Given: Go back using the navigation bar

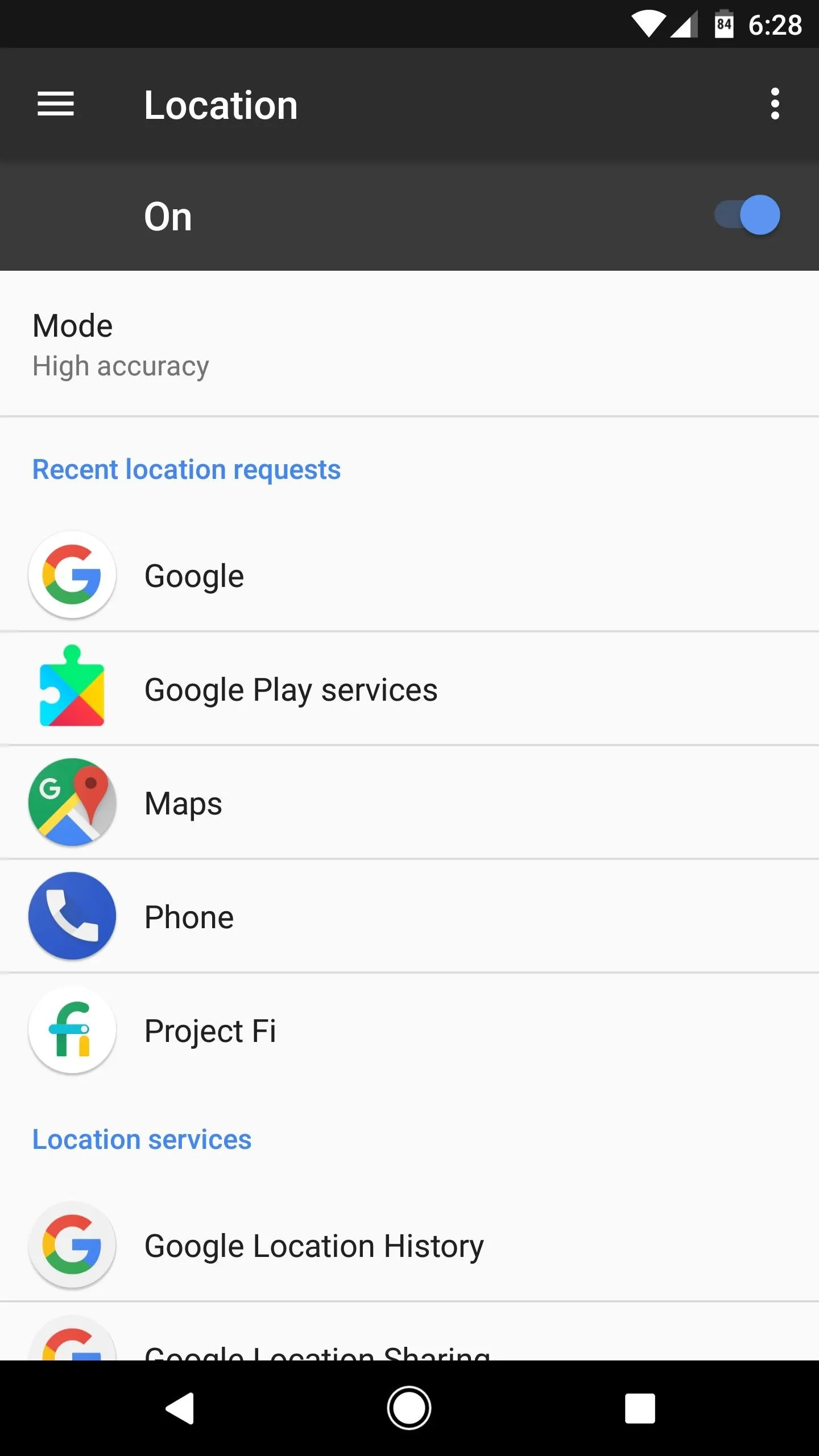Looking at the screenshot, I should click(180, 1408).
